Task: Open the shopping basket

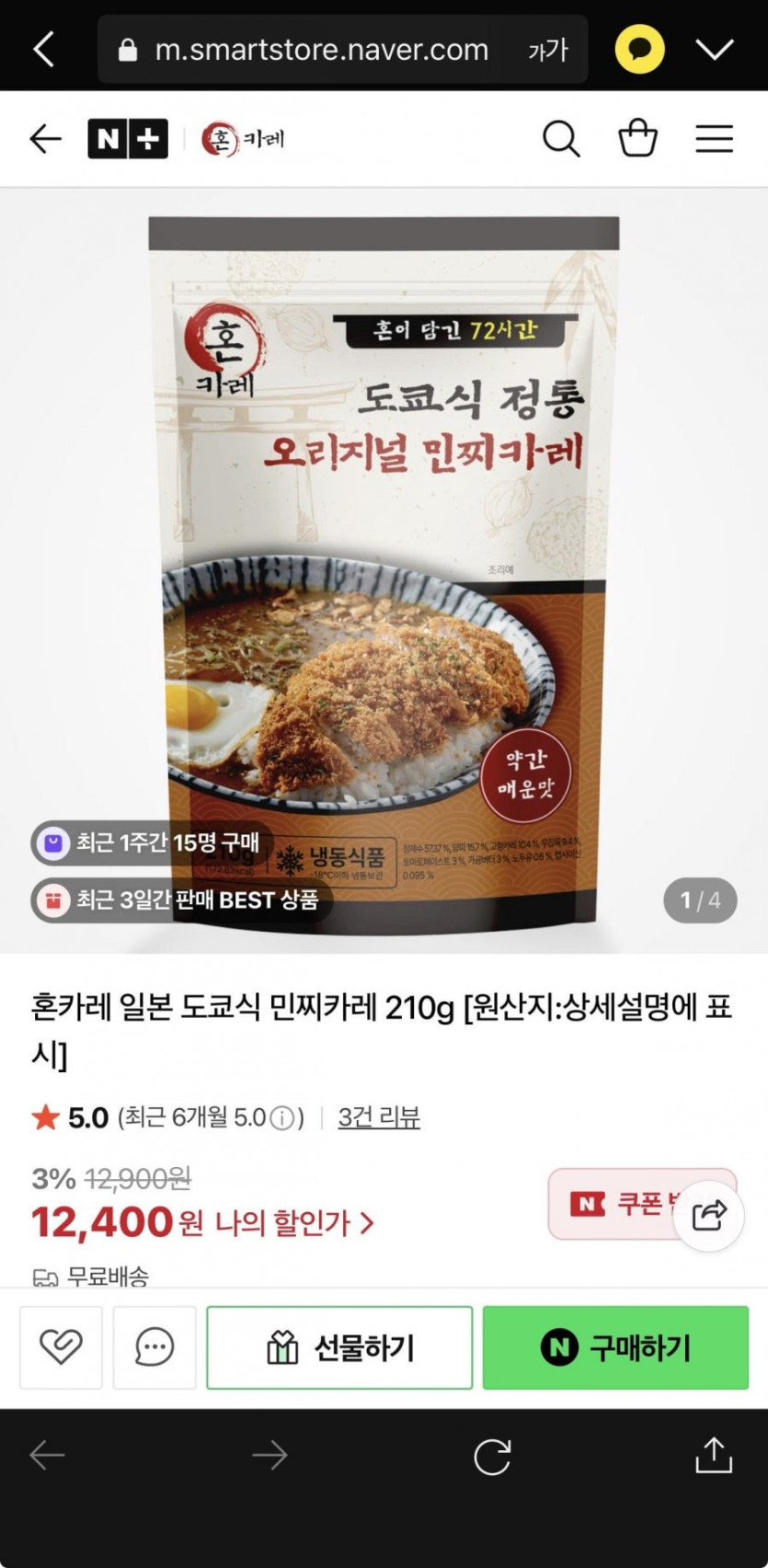Action: (637, 139)
